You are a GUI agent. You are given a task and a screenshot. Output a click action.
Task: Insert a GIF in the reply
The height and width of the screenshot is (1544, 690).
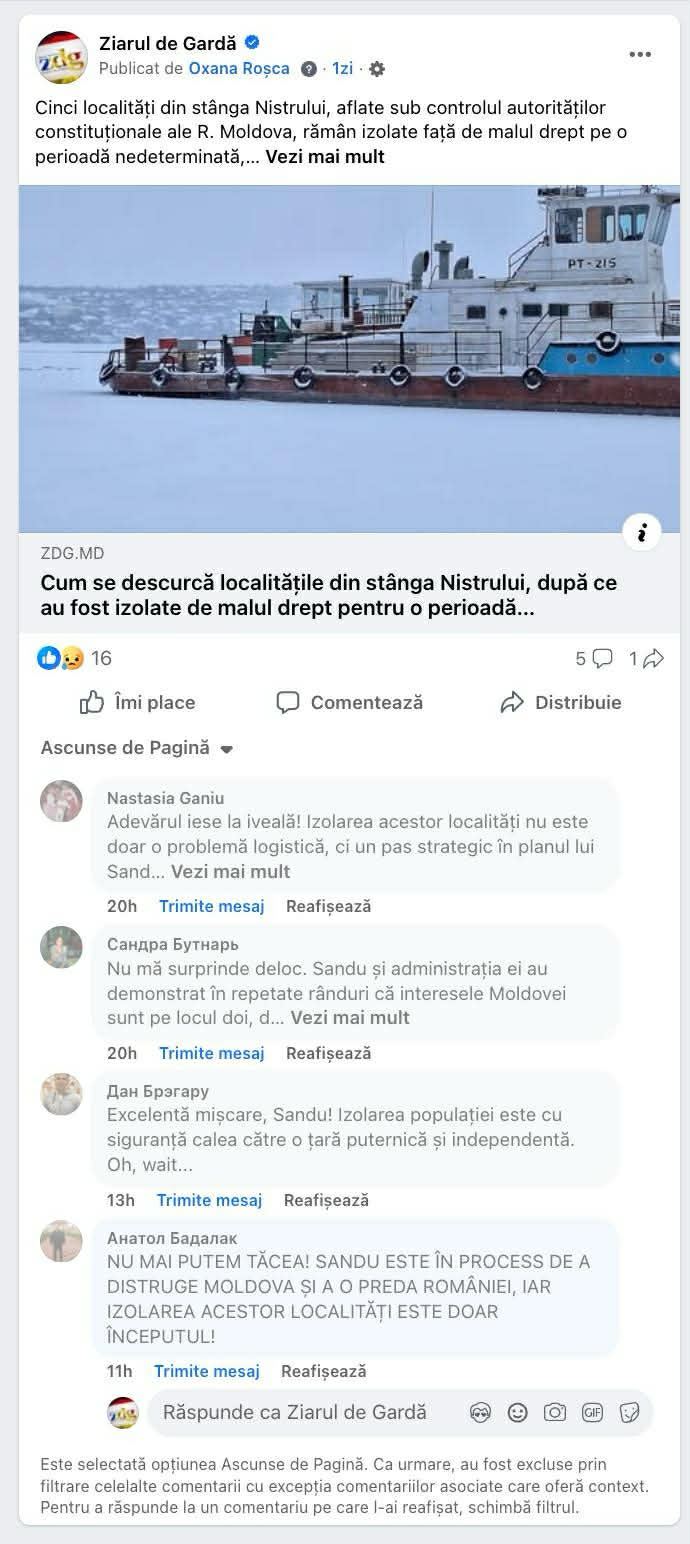coord(592,1412)
